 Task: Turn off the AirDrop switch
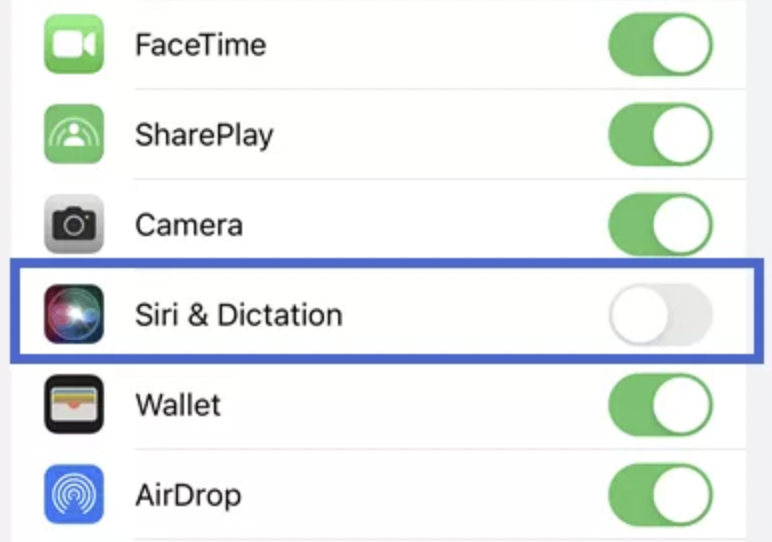(660, 494)
